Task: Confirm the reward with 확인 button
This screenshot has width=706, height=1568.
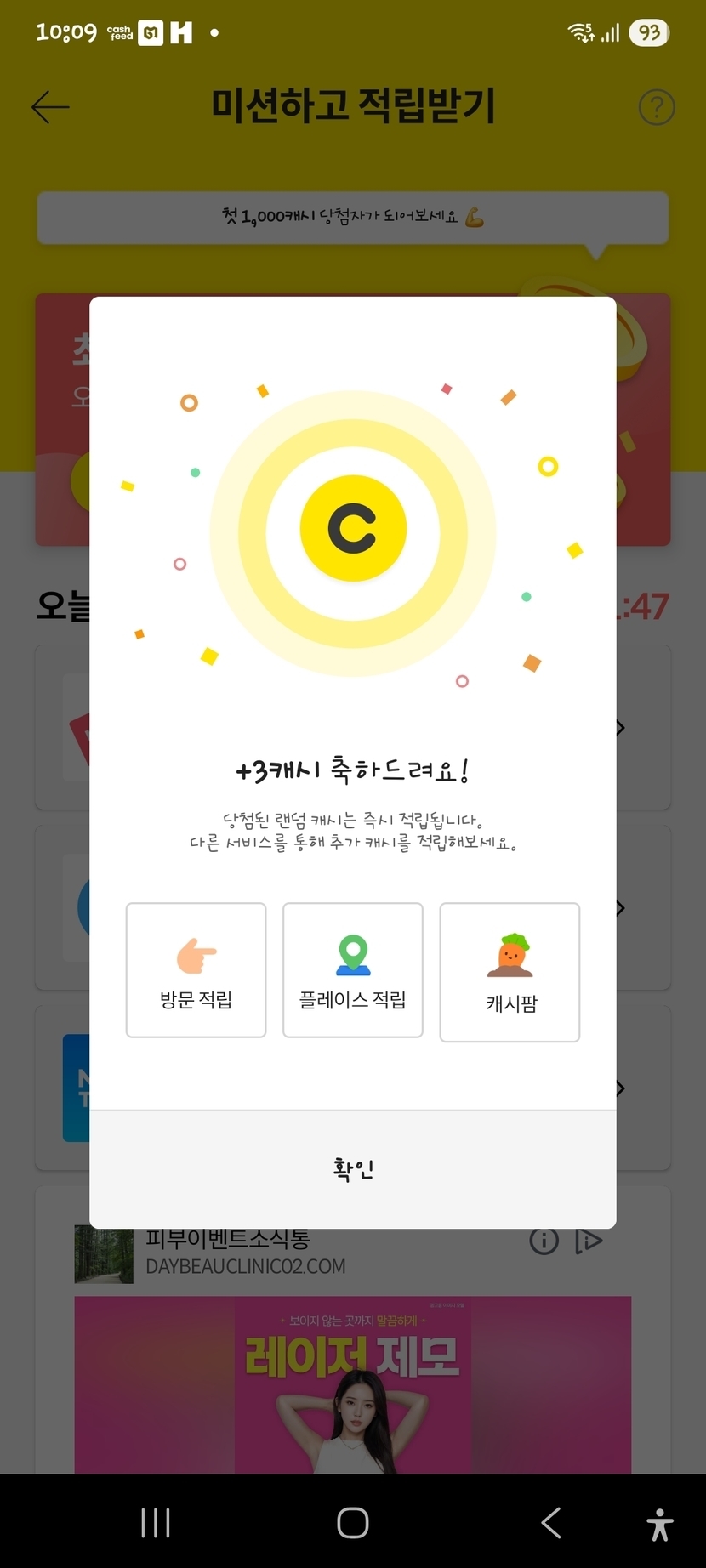Action: 353,1169
